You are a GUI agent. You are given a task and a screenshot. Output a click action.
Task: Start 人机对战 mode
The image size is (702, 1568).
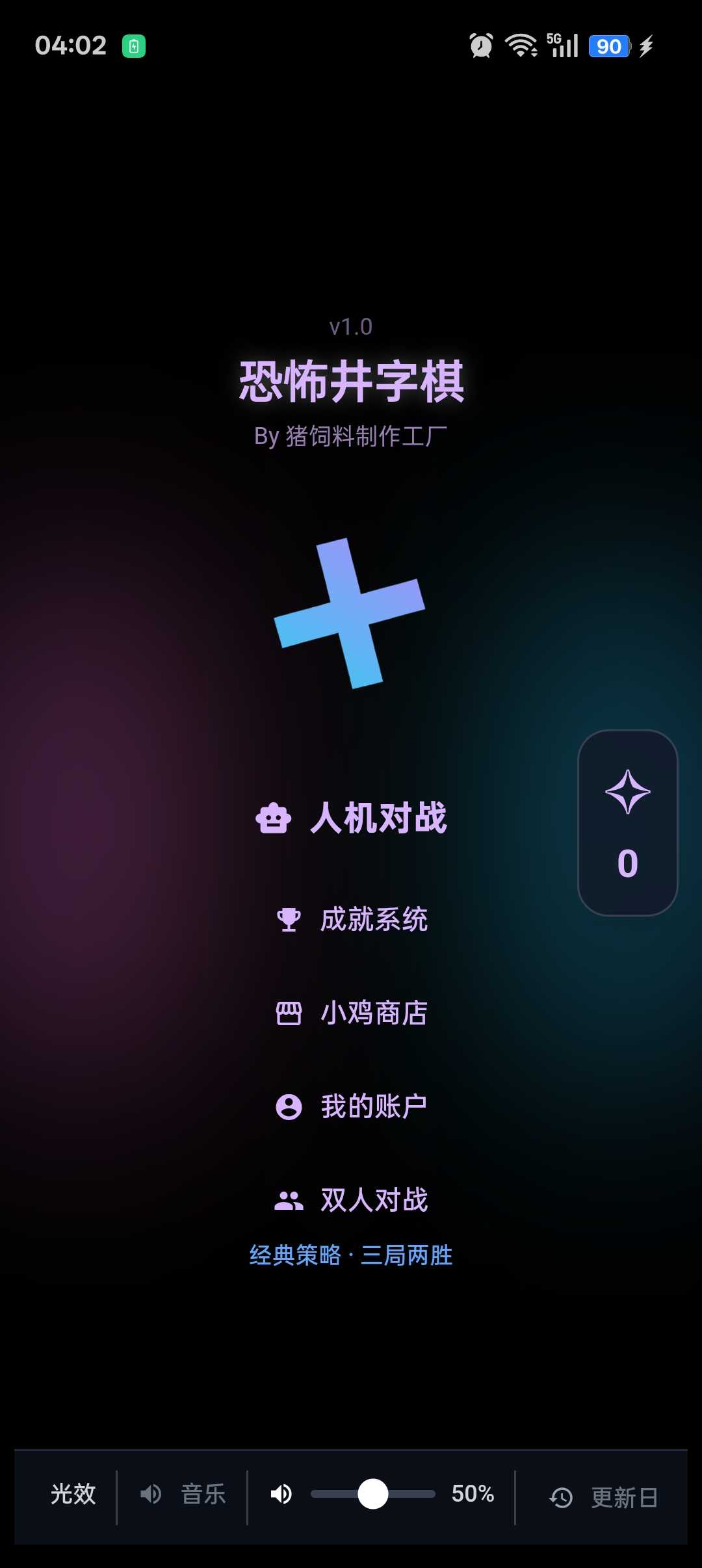click(x=352, y=818)
